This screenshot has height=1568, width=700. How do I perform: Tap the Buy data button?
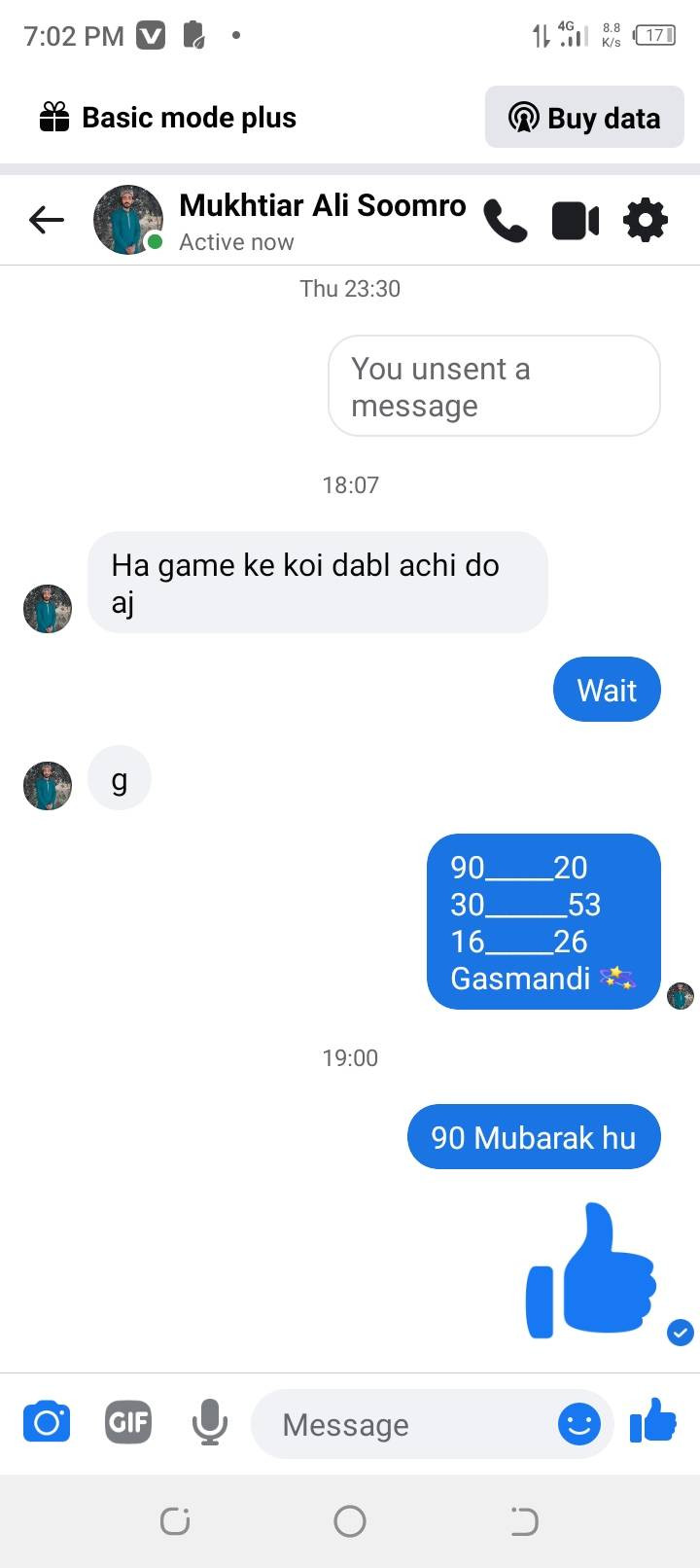pos(584,118)
